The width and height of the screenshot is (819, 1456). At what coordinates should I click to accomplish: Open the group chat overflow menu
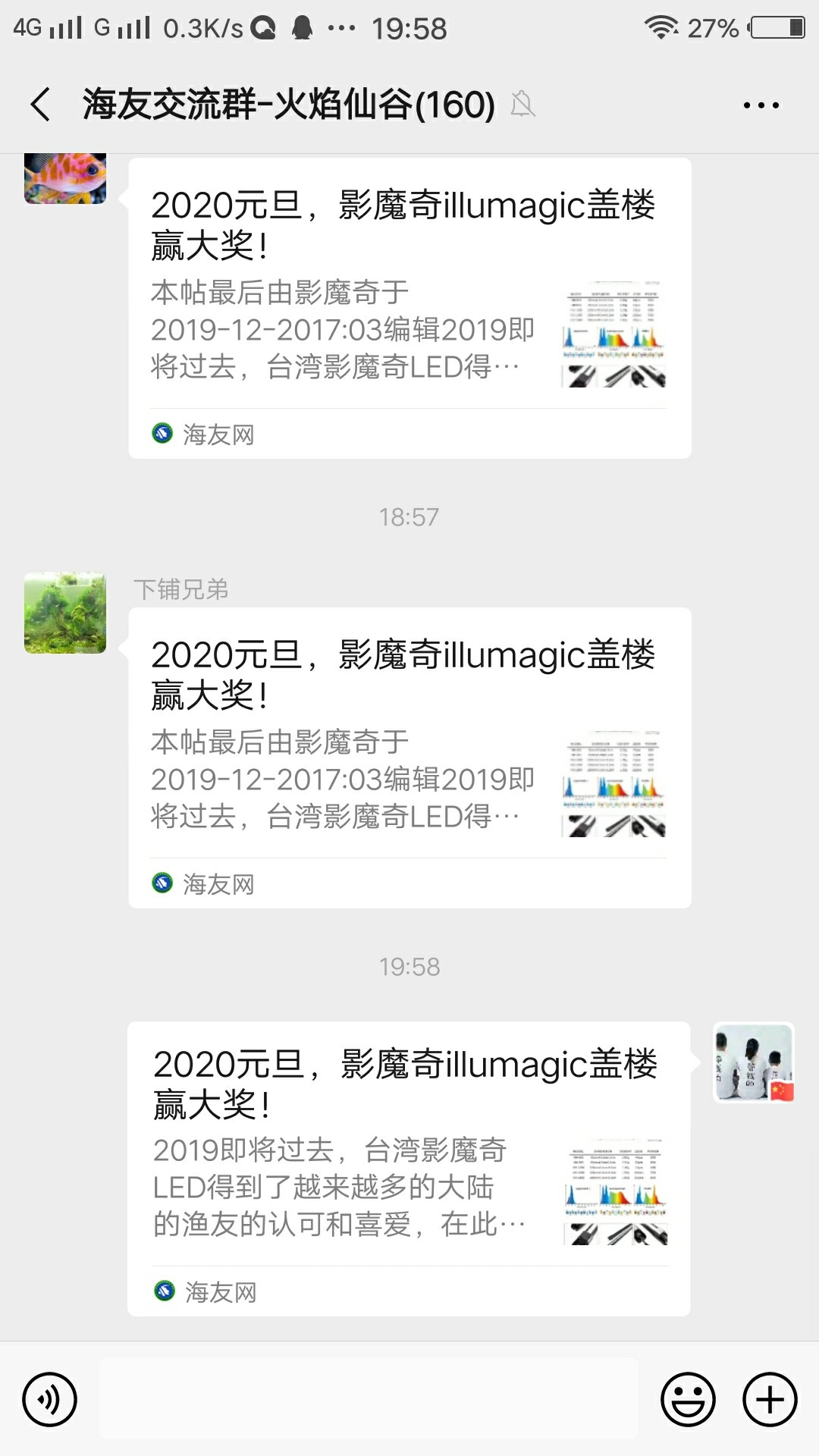click(x=761, y=105)
